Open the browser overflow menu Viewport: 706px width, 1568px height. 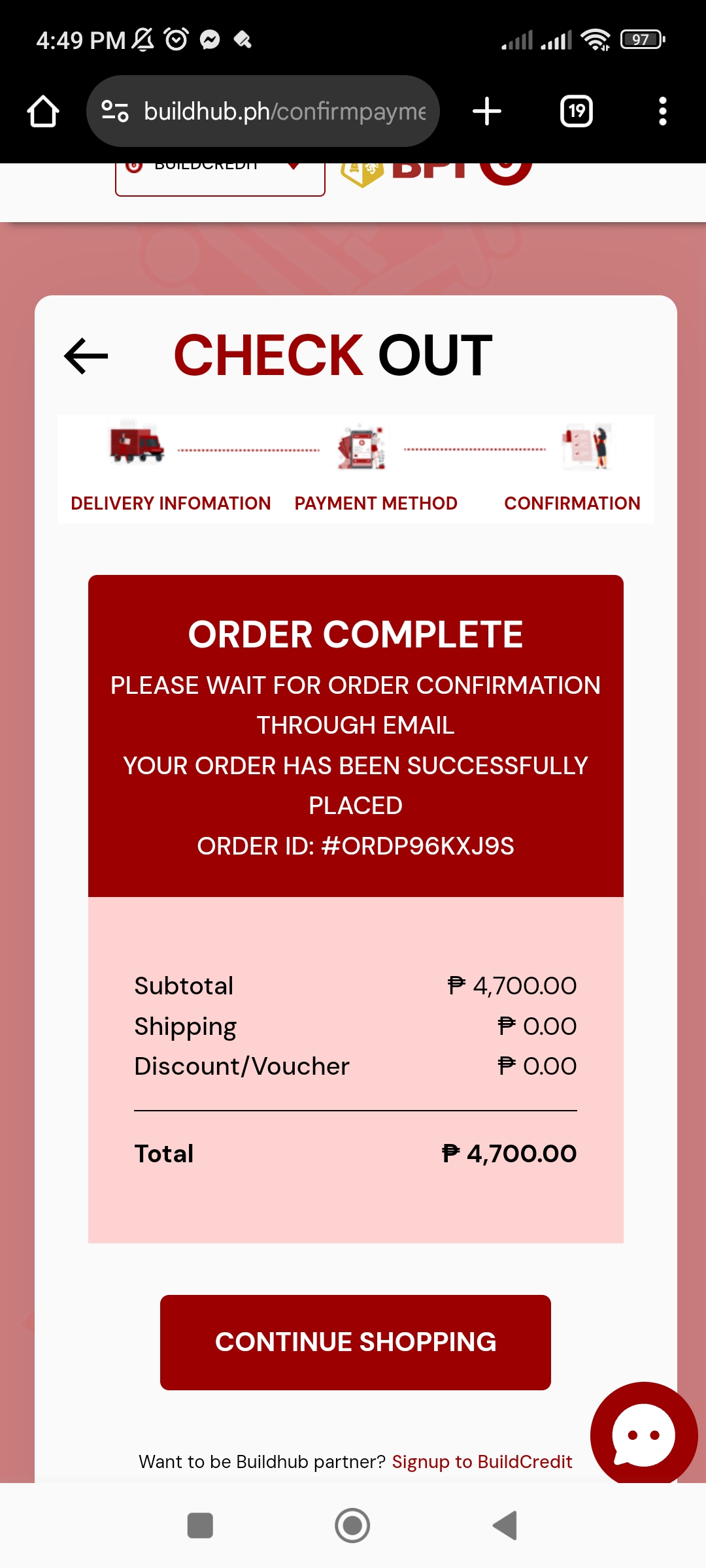coord(662,111)
